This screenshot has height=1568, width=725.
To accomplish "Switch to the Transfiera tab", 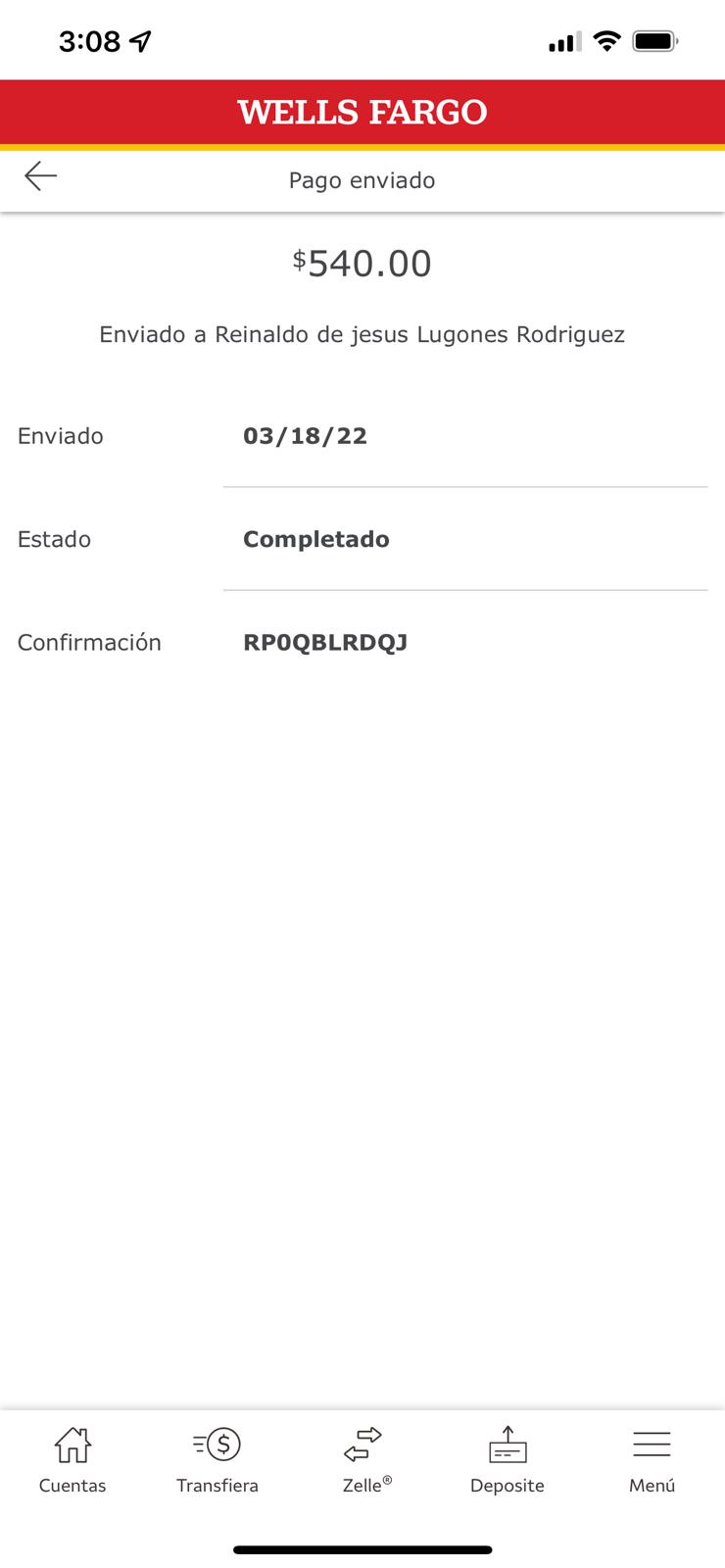I will point(217,1459).
